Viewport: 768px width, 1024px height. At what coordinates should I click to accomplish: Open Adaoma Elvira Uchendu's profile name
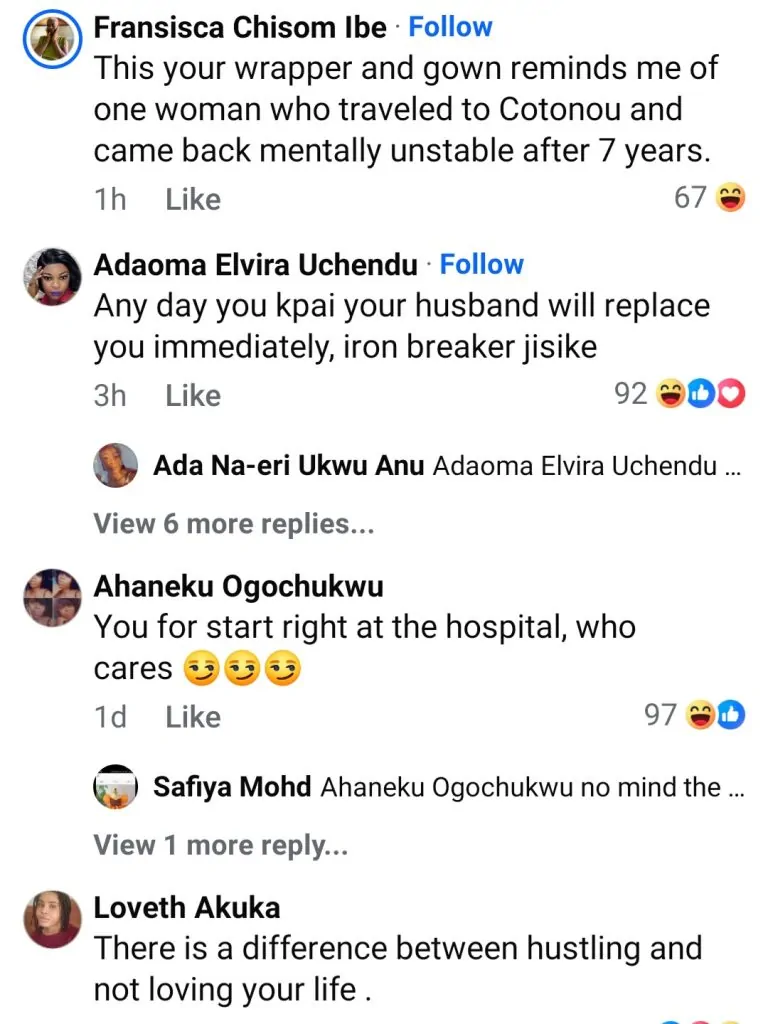(255, 265)
